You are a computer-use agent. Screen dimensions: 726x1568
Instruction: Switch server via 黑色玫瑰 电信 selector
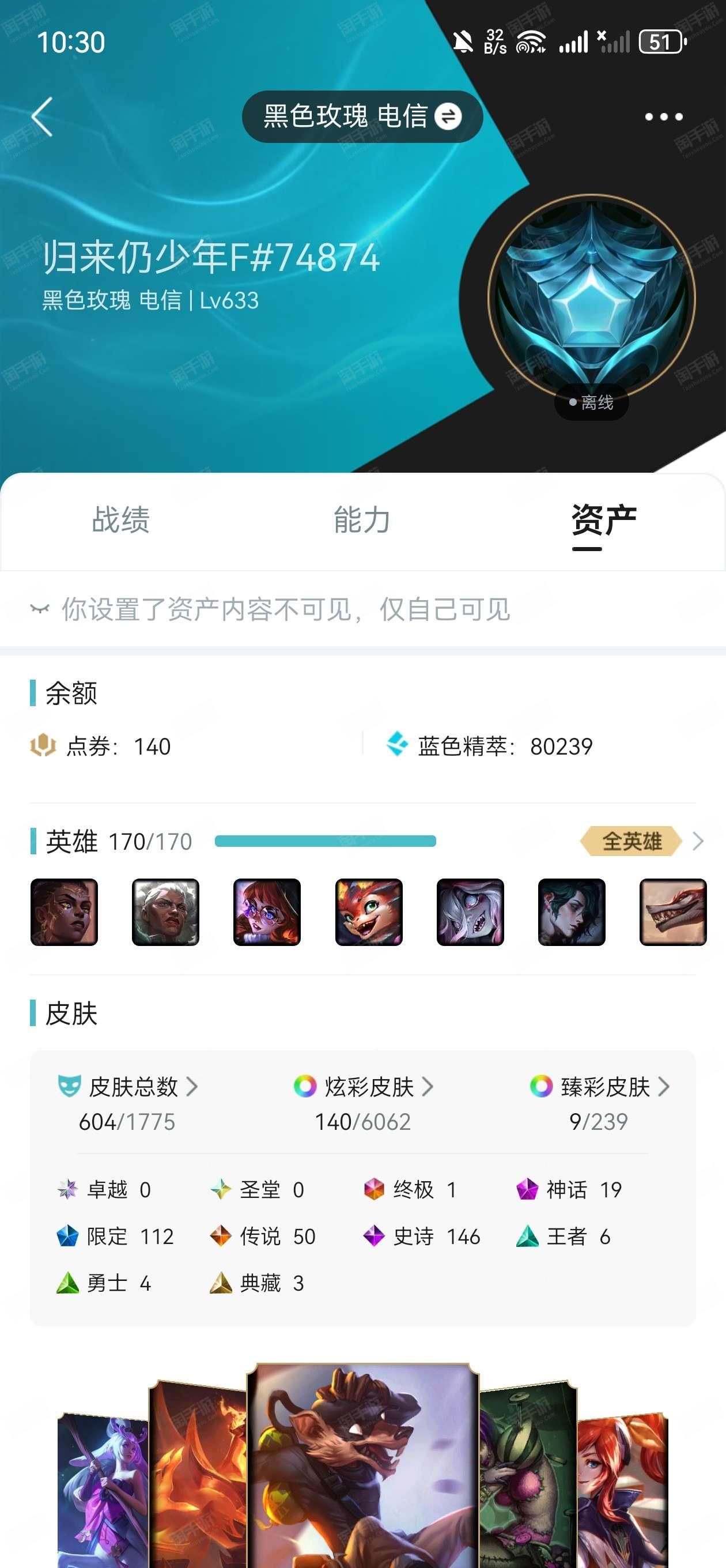[362, 116]
